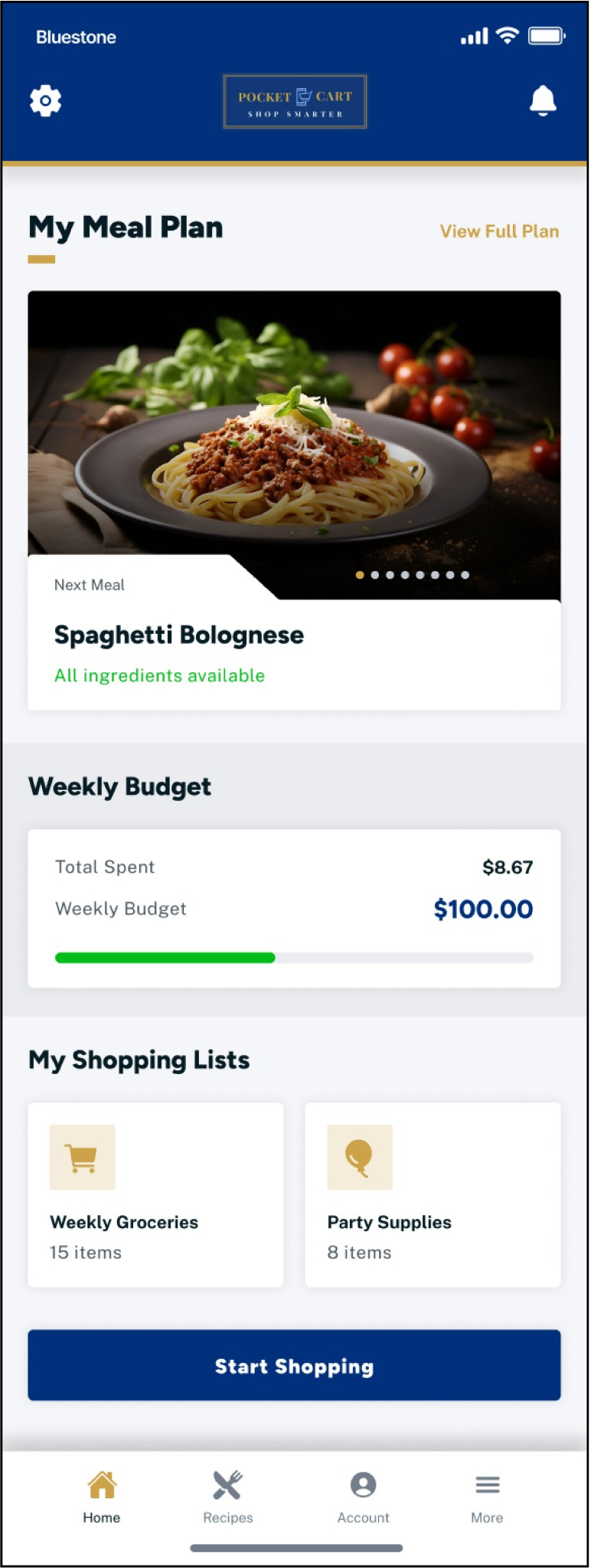
Task: Tap the balloon icon on Party Supplies
Action: click(x=360, y=1157)
